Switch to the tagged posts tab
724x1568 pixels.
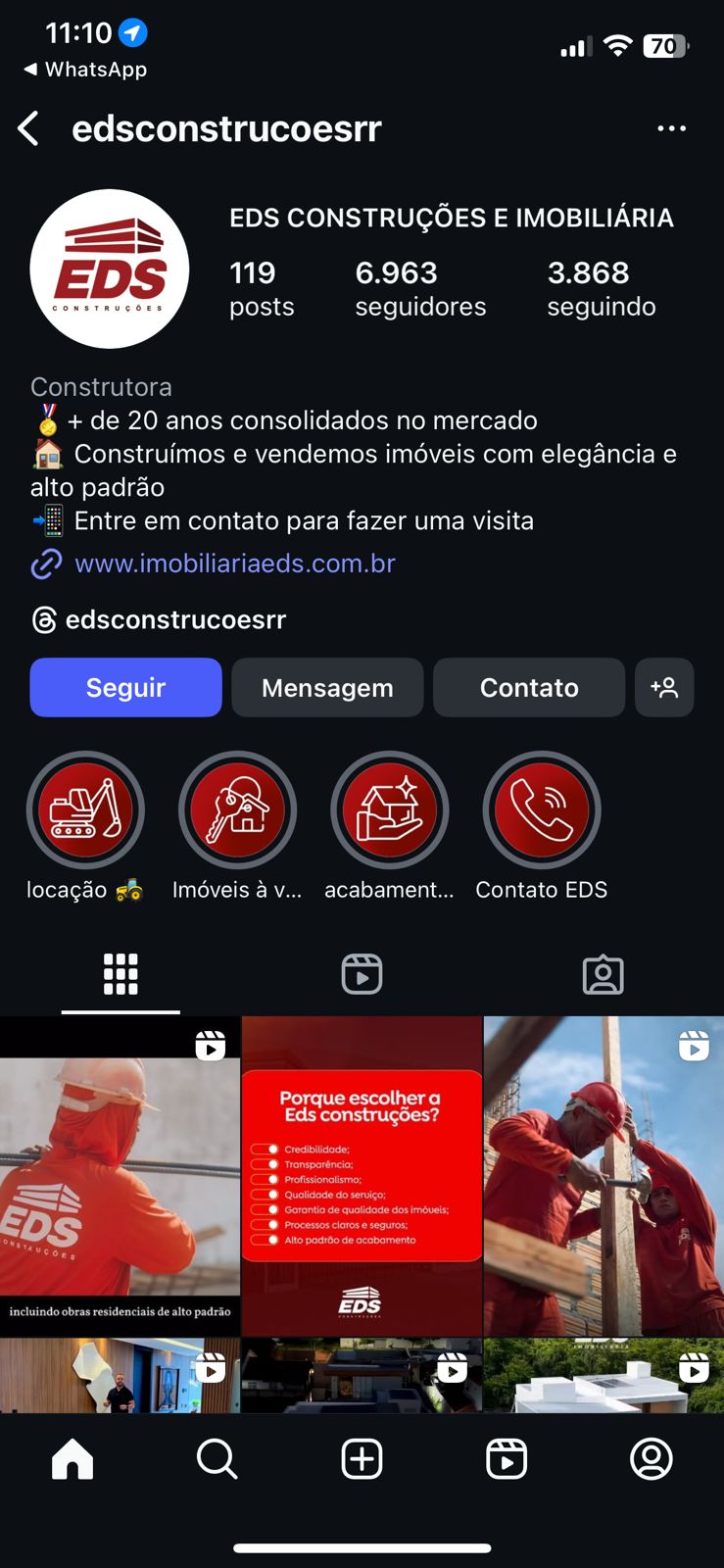(603, 973)
